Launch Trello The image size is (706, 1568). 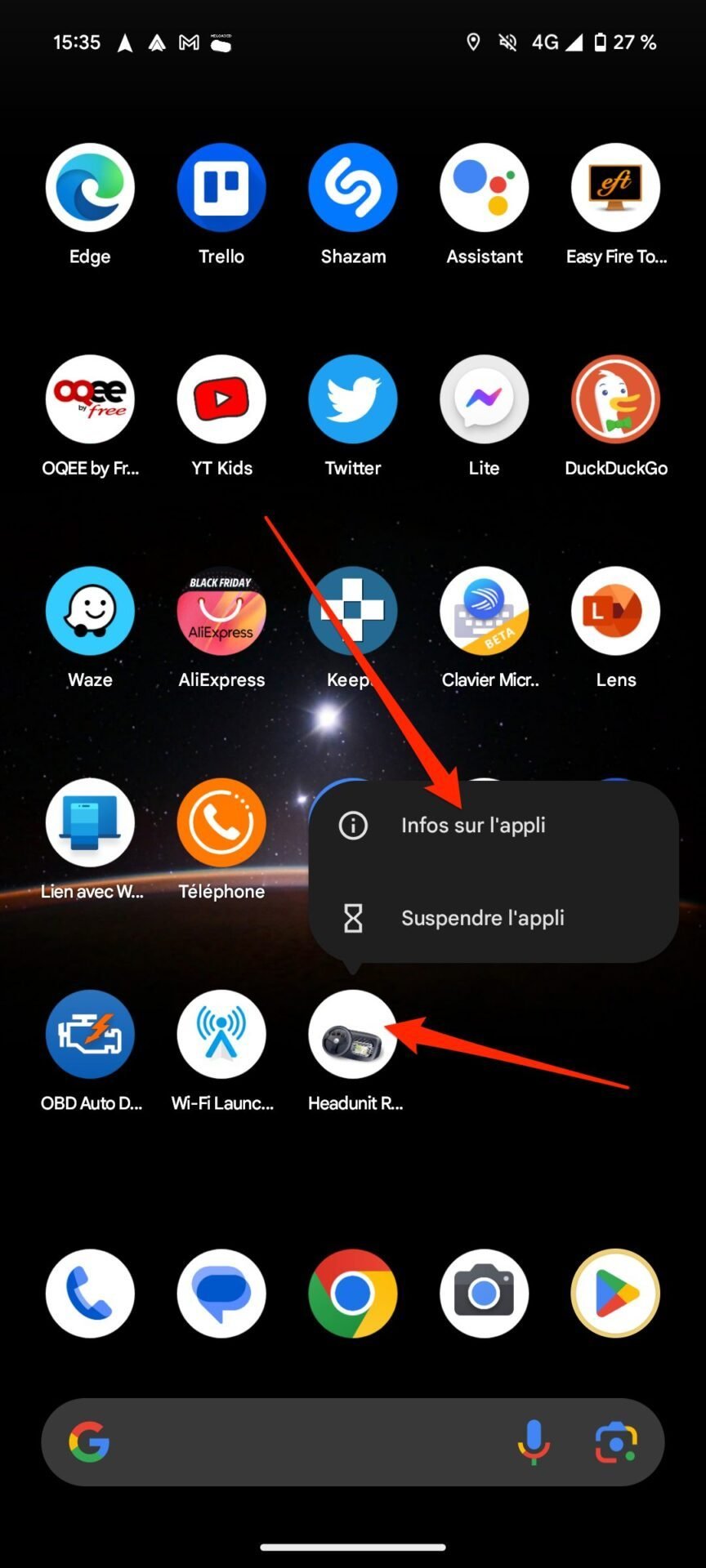221,188
